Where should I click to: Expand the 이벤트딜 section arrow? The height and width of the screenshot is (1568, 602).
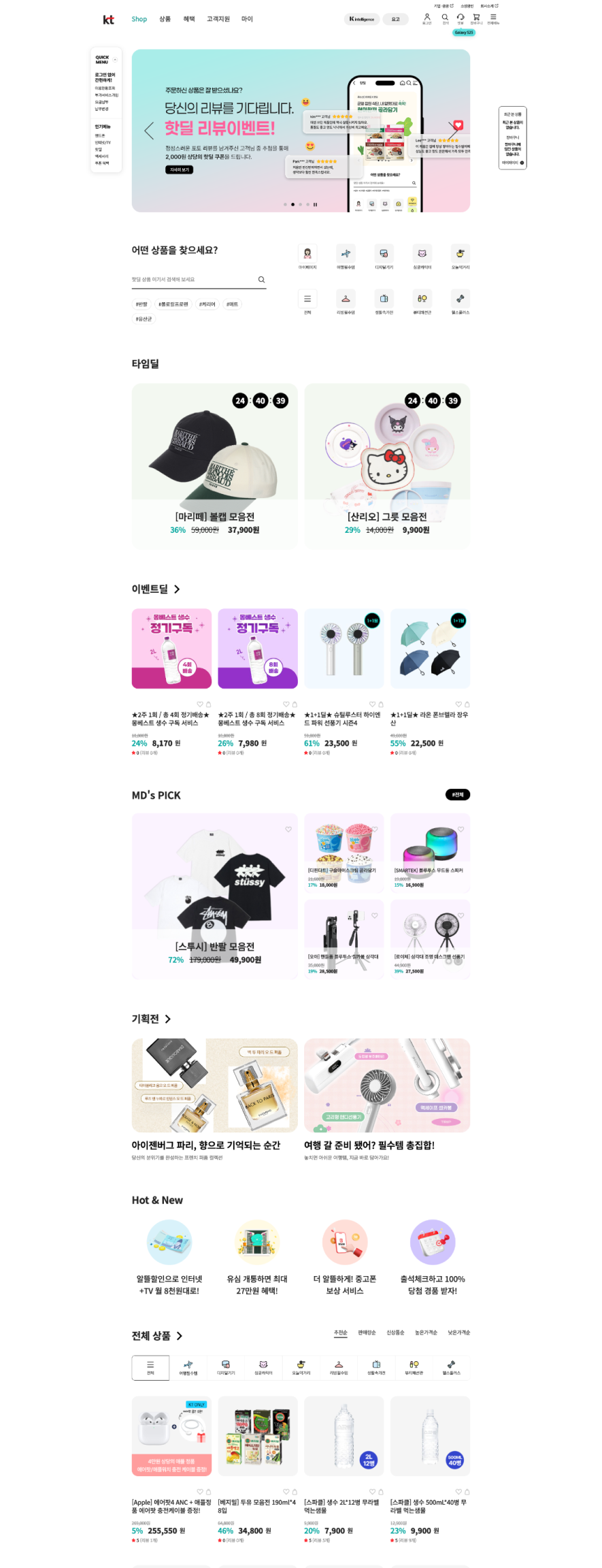[x=177, y=589]
